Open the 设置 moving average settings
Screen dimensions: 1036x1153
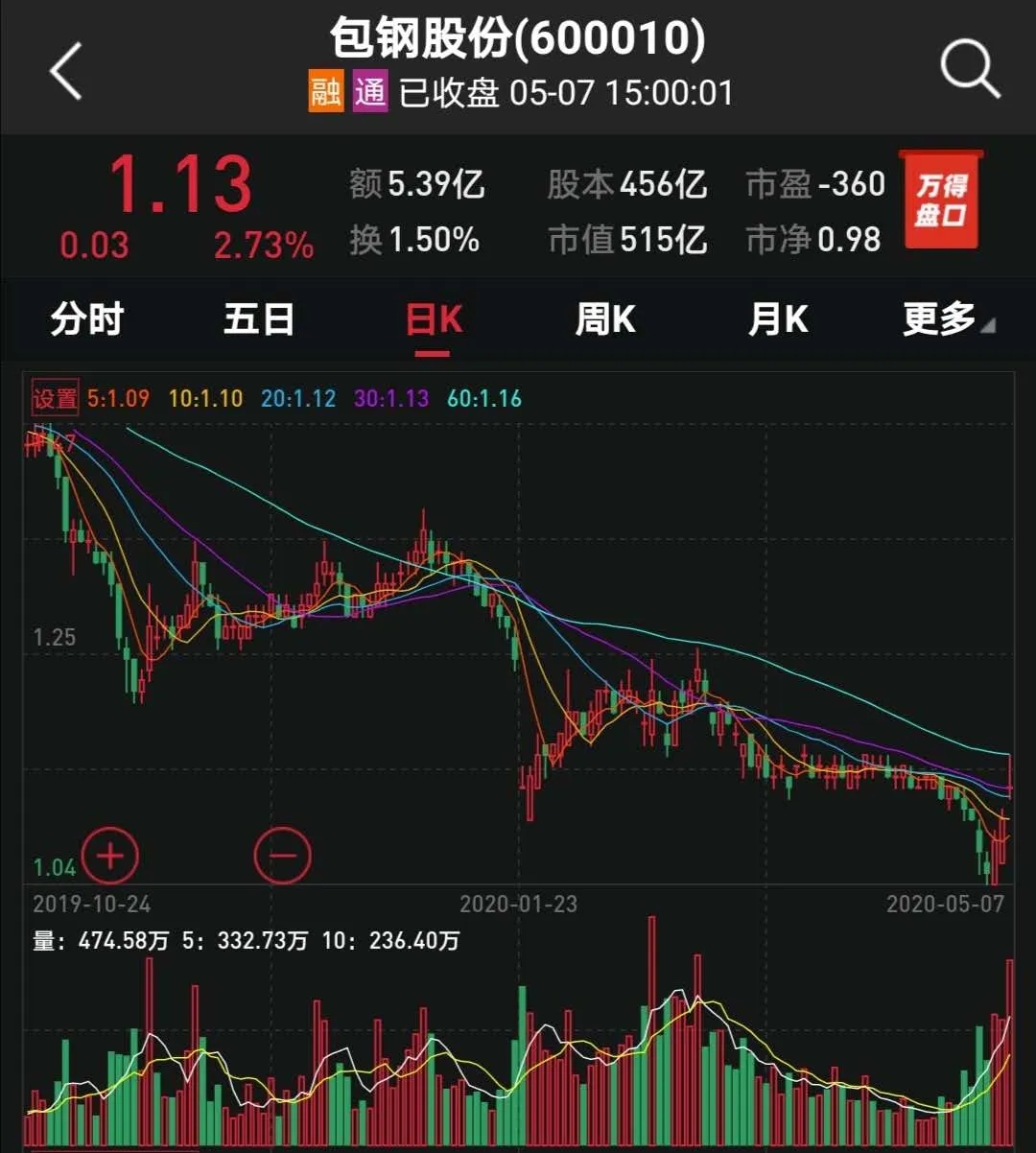click(x=55, y=398)
